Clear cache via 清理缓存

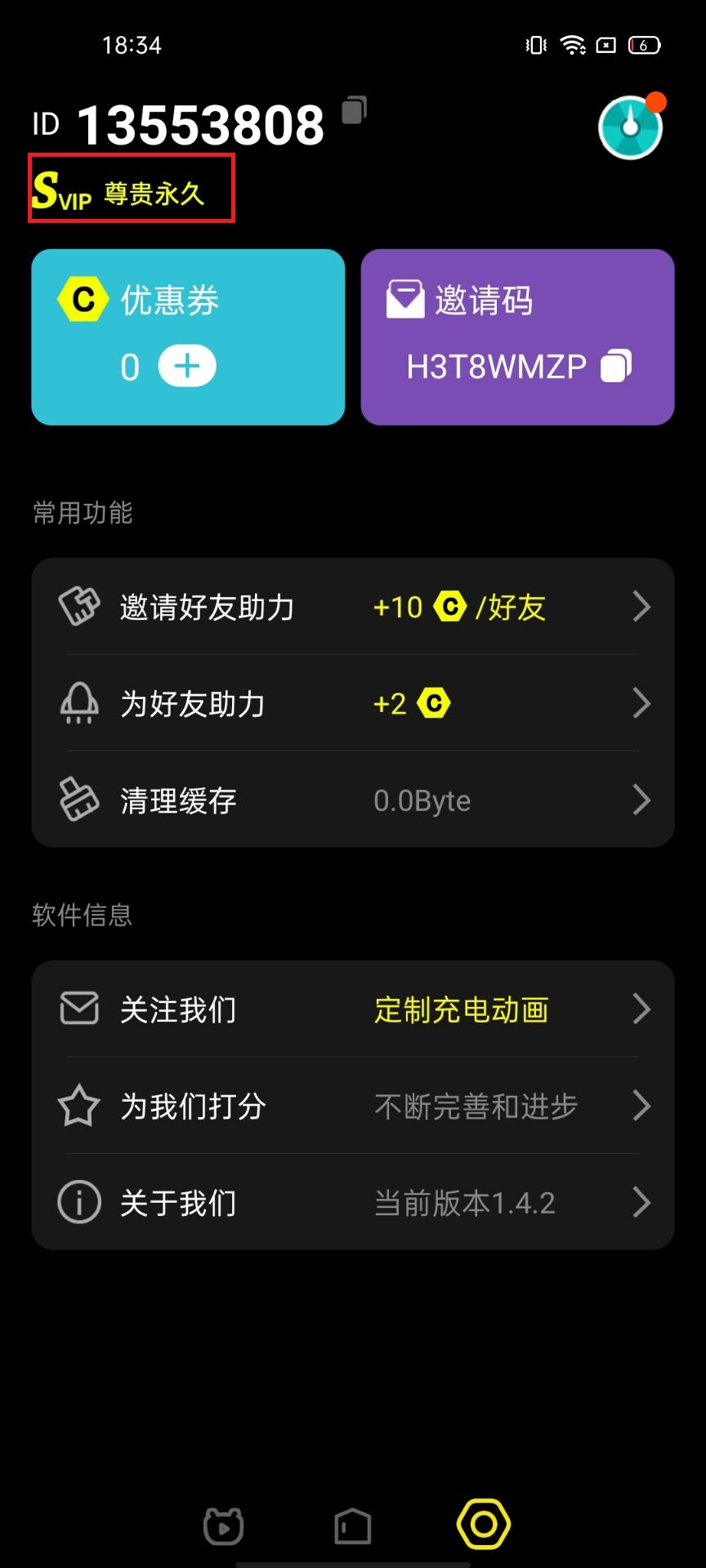point(353,800)
